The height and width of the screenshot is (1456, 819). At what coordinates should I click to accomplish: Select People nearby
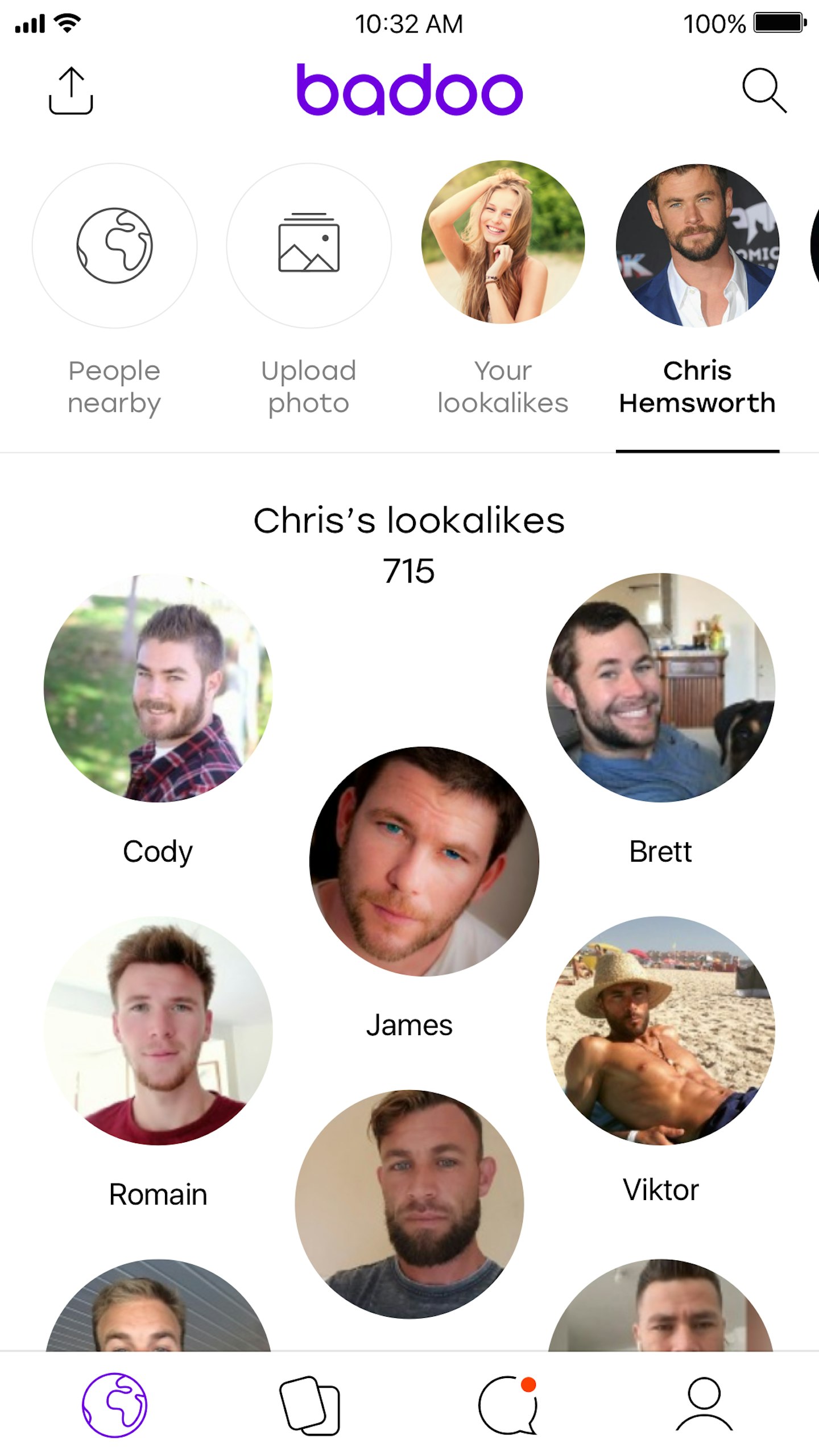click(114, 246)
